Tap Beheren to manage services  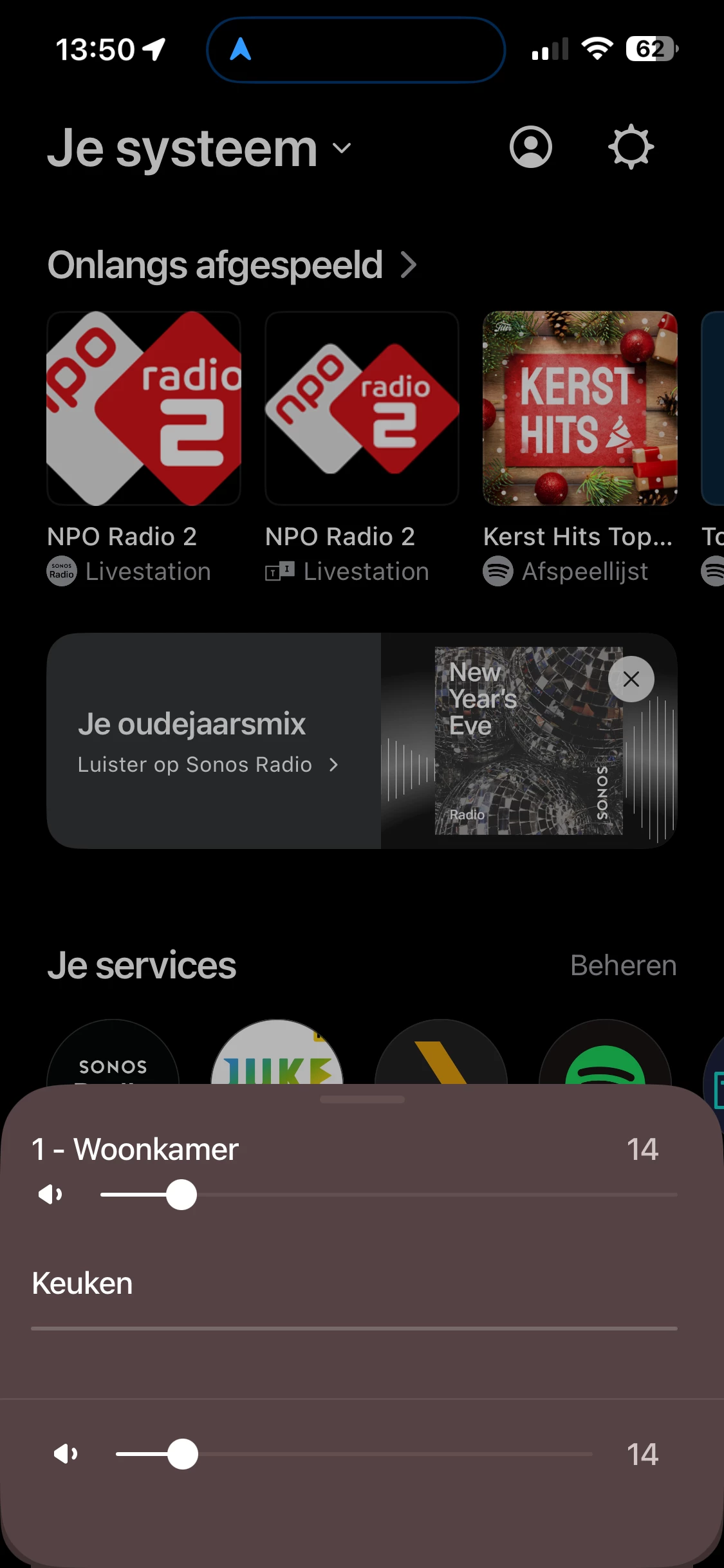623,966
